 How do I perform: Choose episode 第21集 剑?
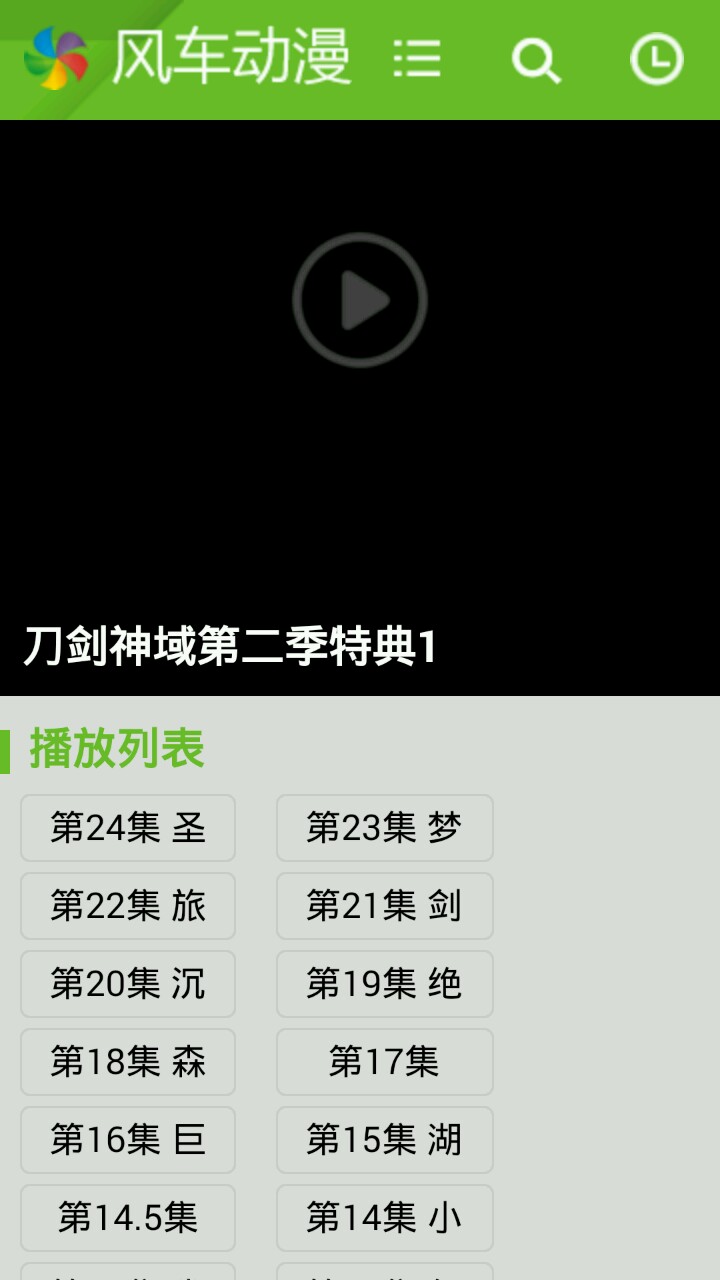pyautogui.click(x=385, y=906)
